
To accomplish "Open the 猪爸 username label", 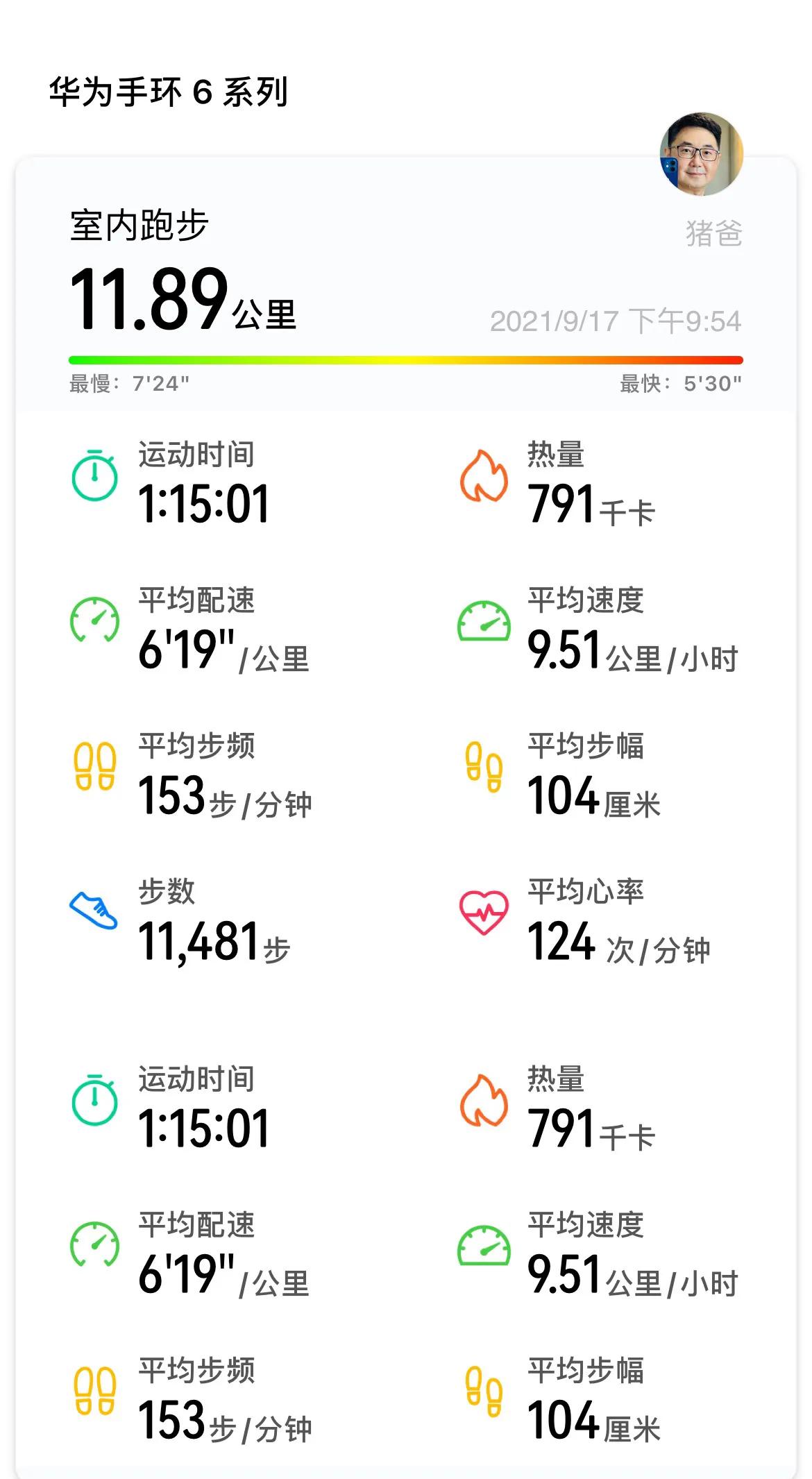I will pos(713,235).
